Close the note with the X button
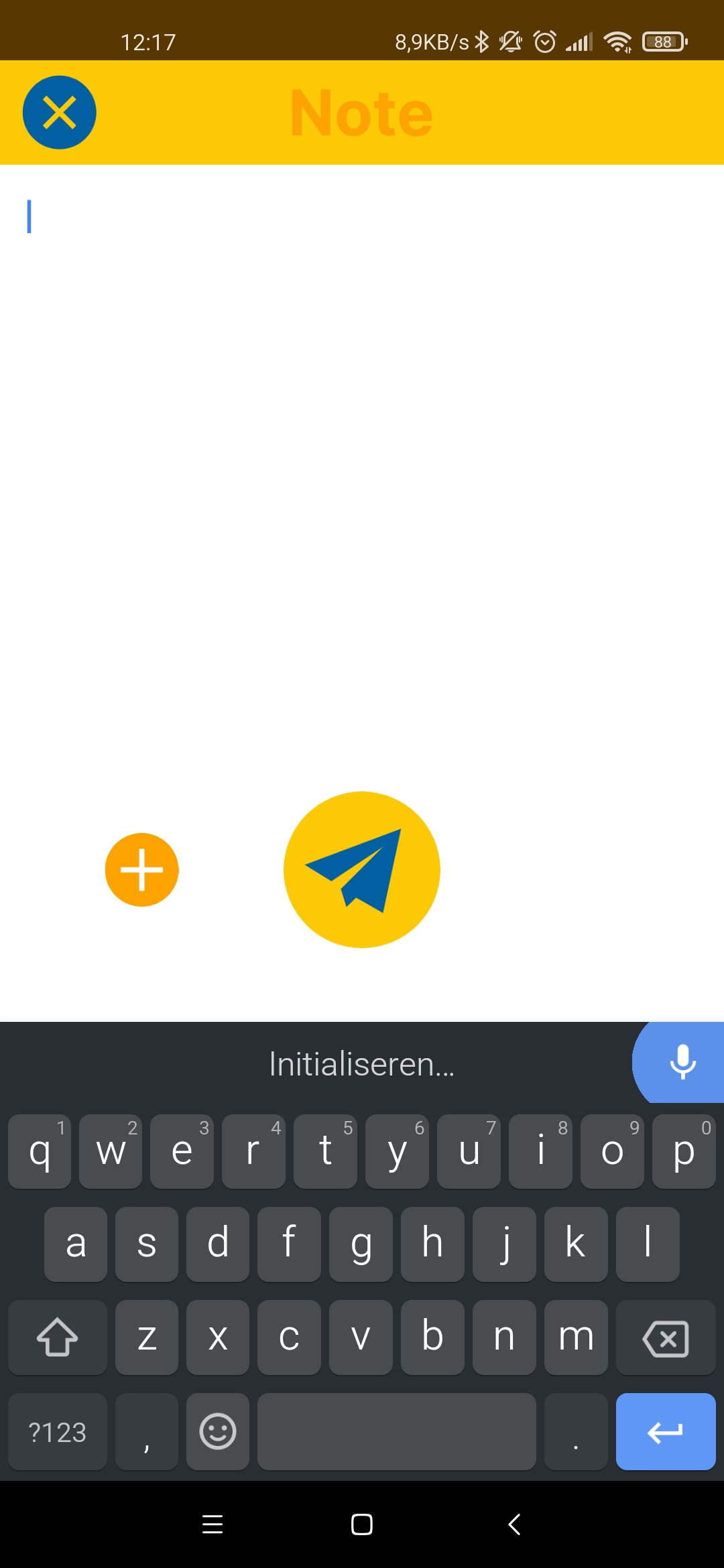Screen dimensions: 724x1568 [x=60, y=113]
